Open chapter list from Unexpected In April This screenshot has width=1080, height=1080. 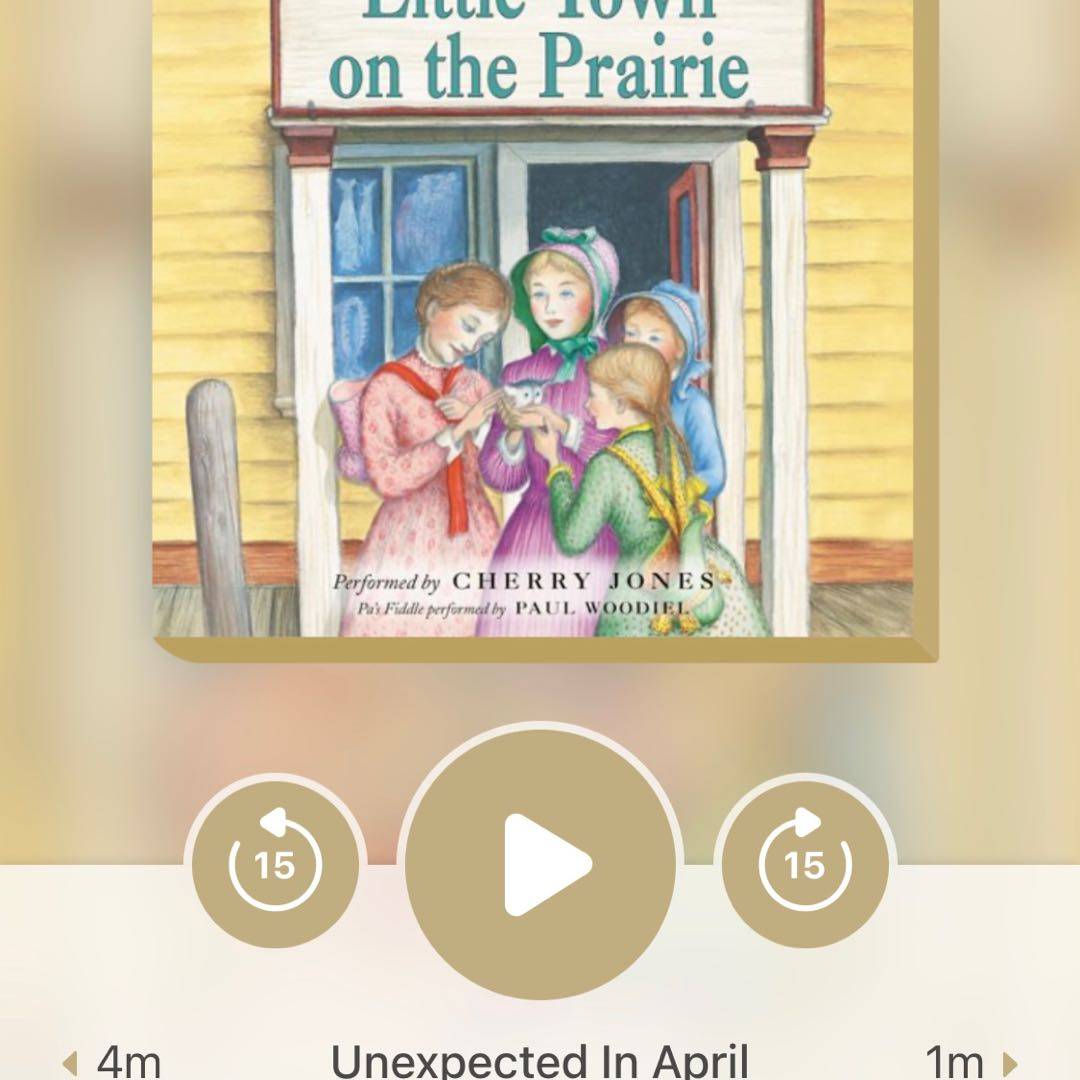pyautogui.click(x=540, y=1060)
